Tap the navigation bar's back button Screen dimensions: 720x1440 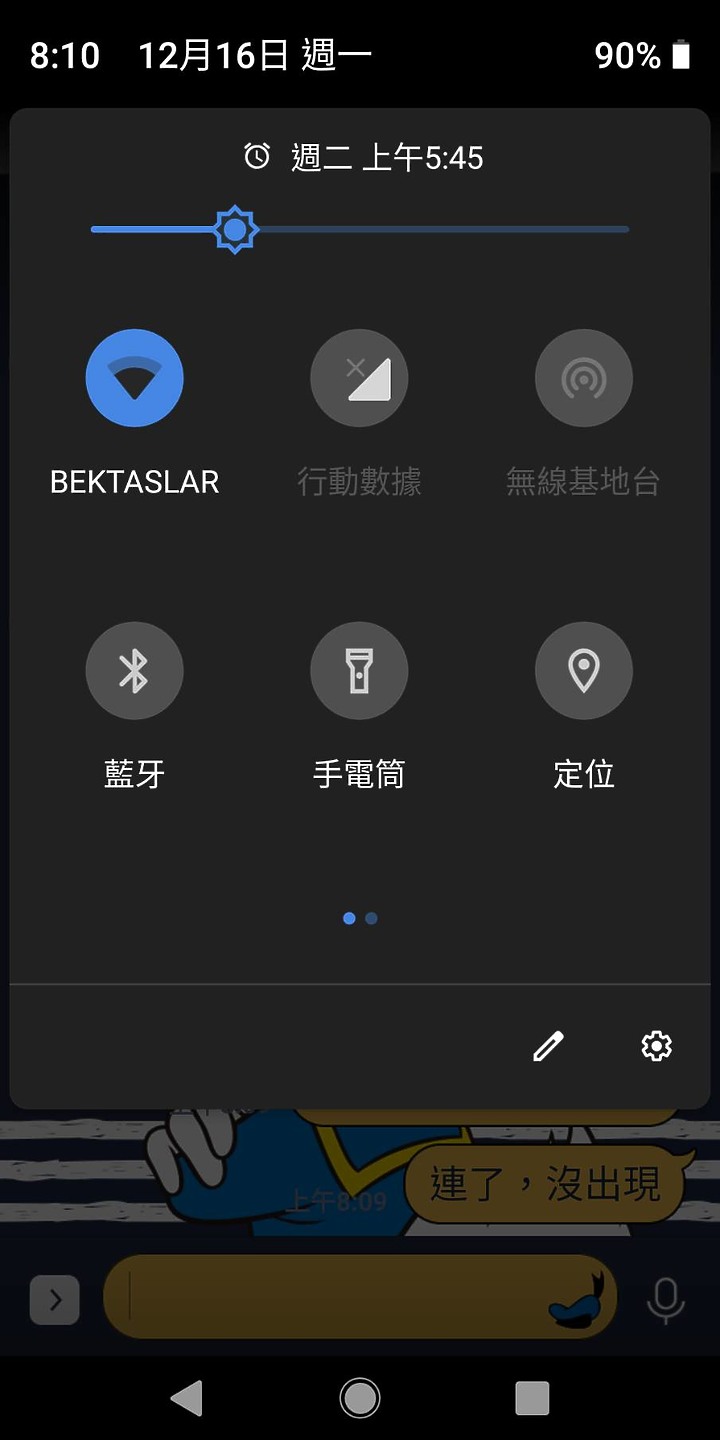click(187, 1397)
